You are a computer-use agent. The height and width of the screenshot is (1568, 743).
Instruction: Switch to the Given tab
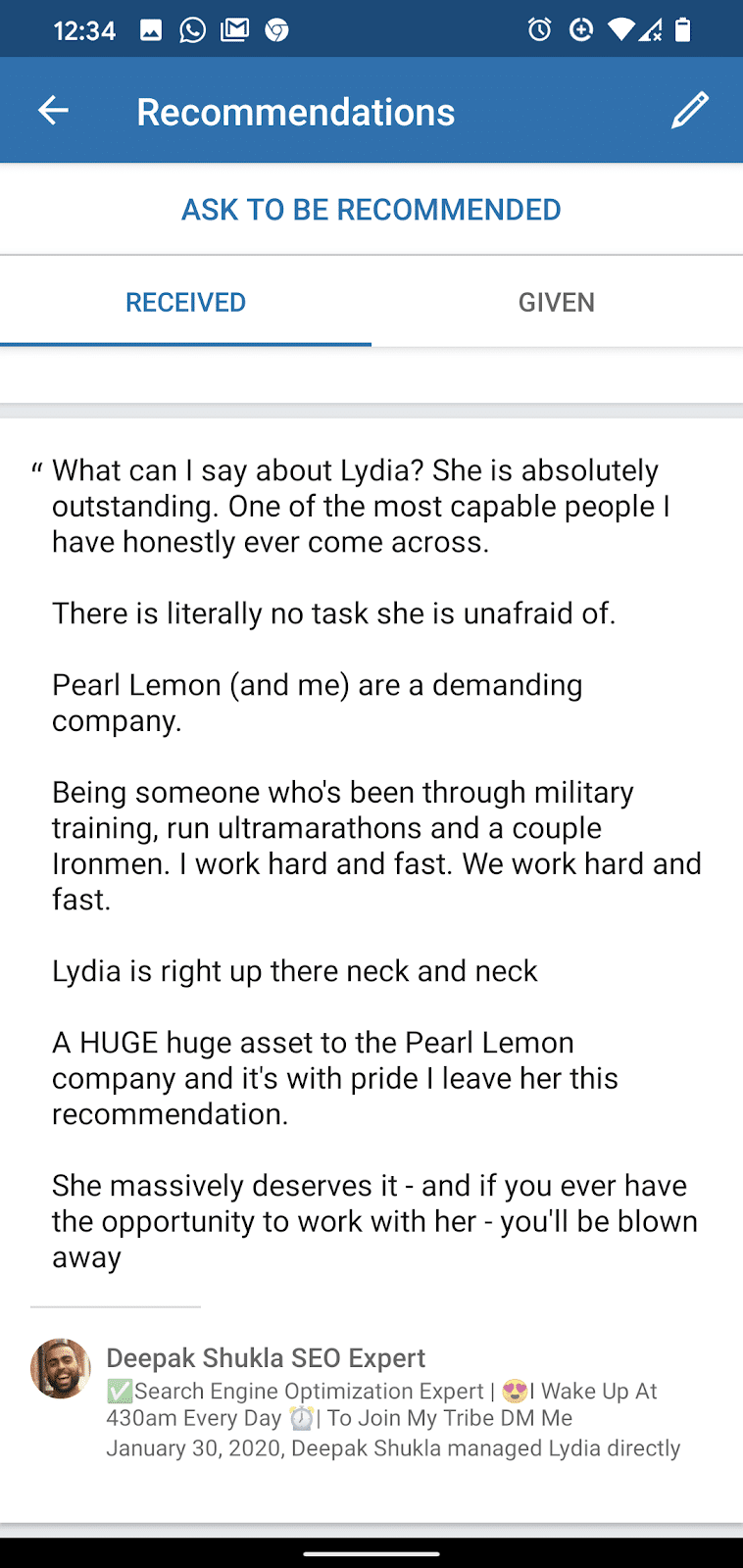(x=557, y=302)
